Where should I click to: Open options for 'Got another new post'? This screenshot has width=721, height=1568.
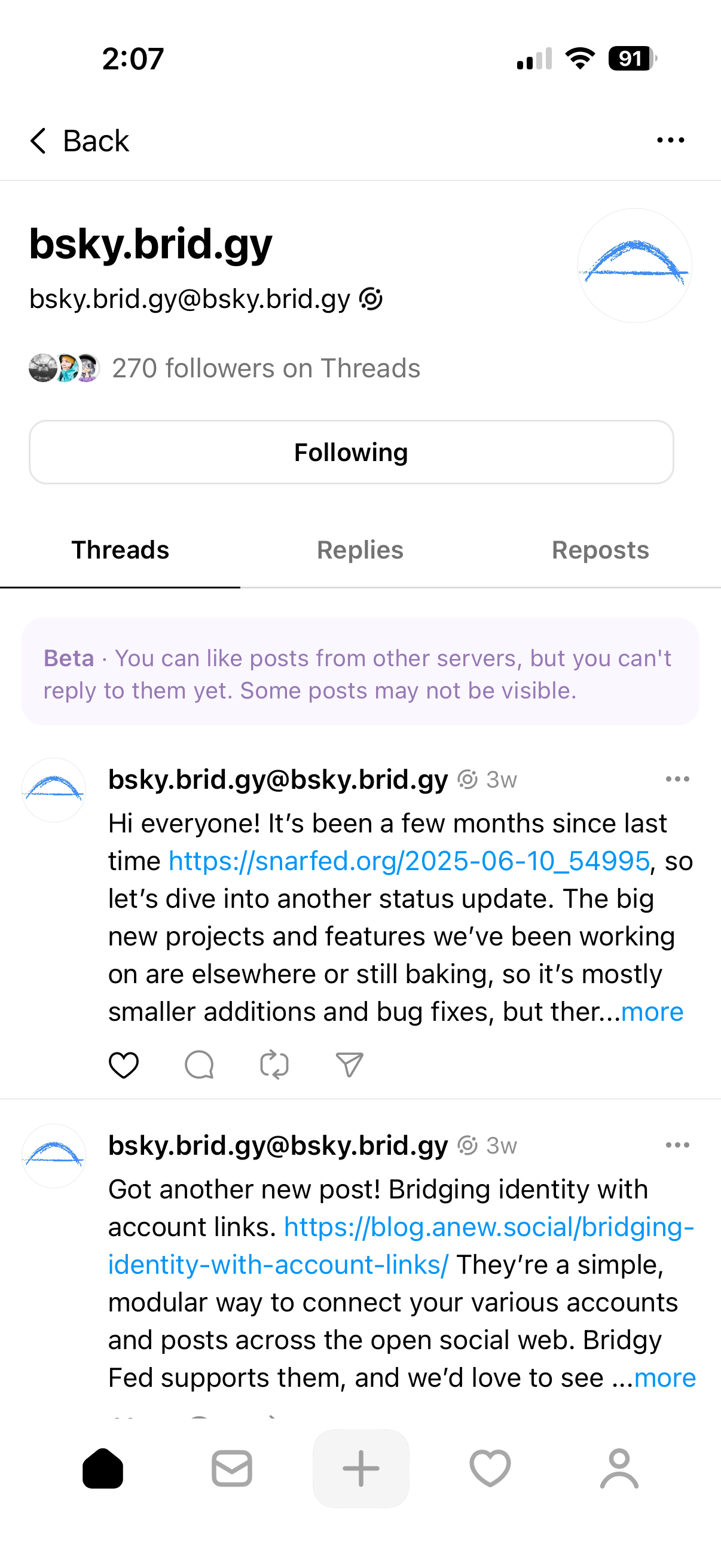677,1145
